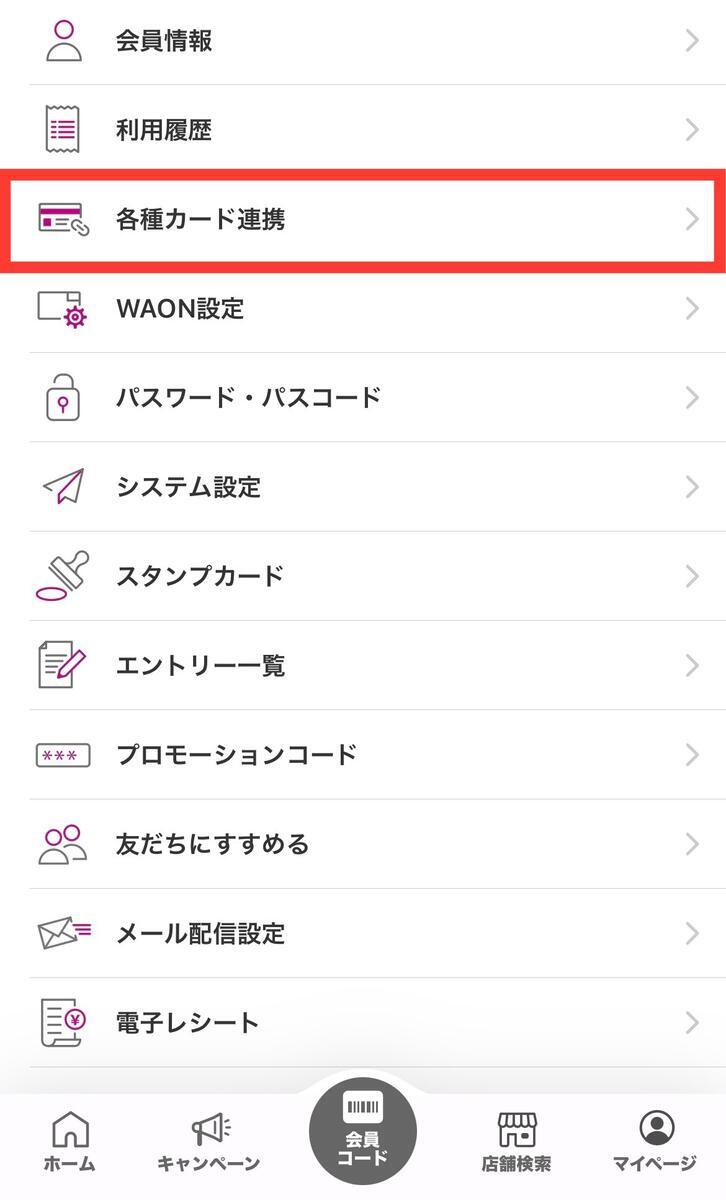This screenshot has height=1200, width=726.
Task: Click the 利用履歴 receipt icon
Action: 62,129
